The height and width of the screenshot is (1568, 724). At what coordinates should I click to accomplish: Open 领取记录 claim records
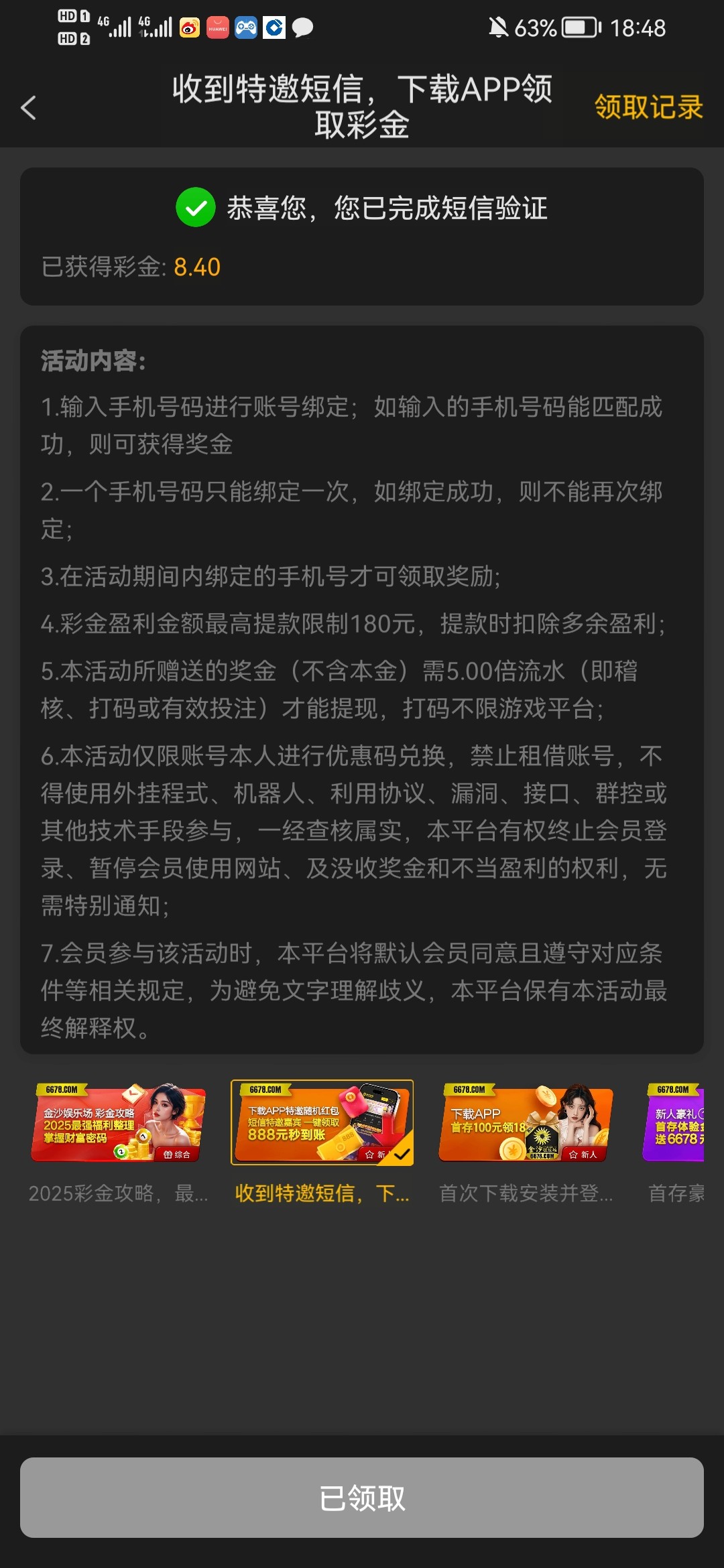[x=648, y=107]
